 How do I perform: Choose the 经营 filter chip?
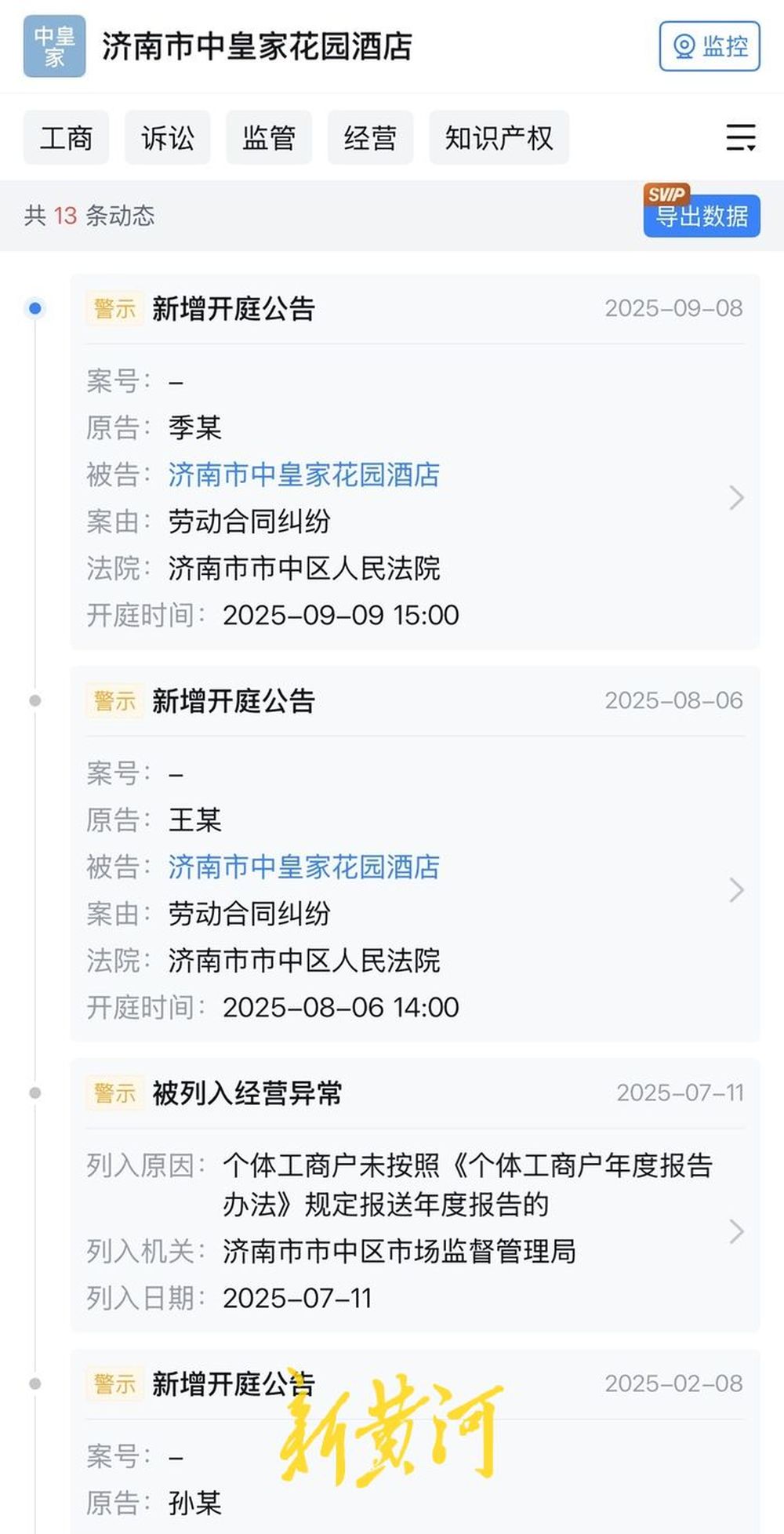tap(370, 138)
